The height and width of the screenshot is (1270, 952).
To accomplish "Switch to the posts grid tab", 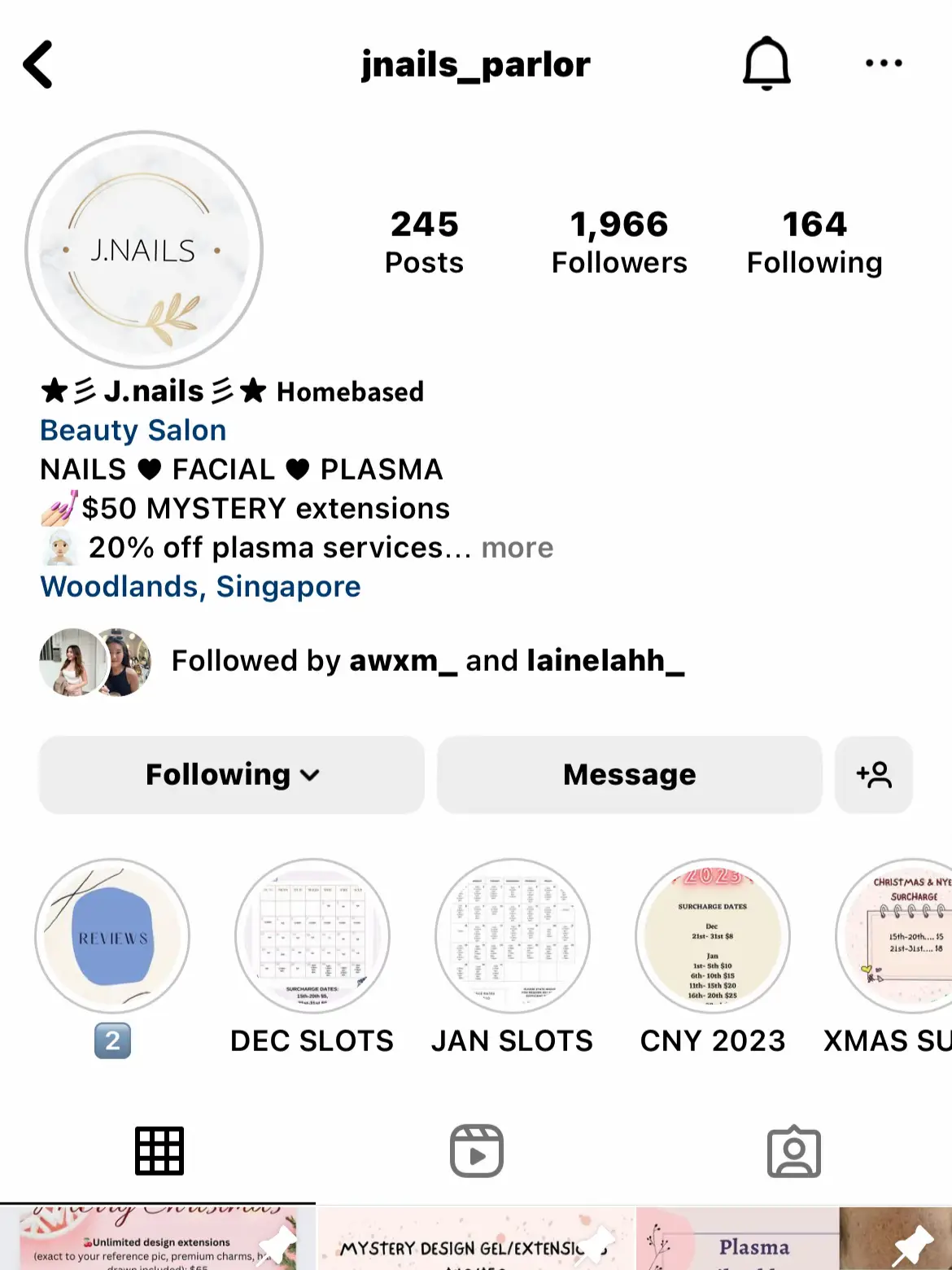I will point(159,1151).
